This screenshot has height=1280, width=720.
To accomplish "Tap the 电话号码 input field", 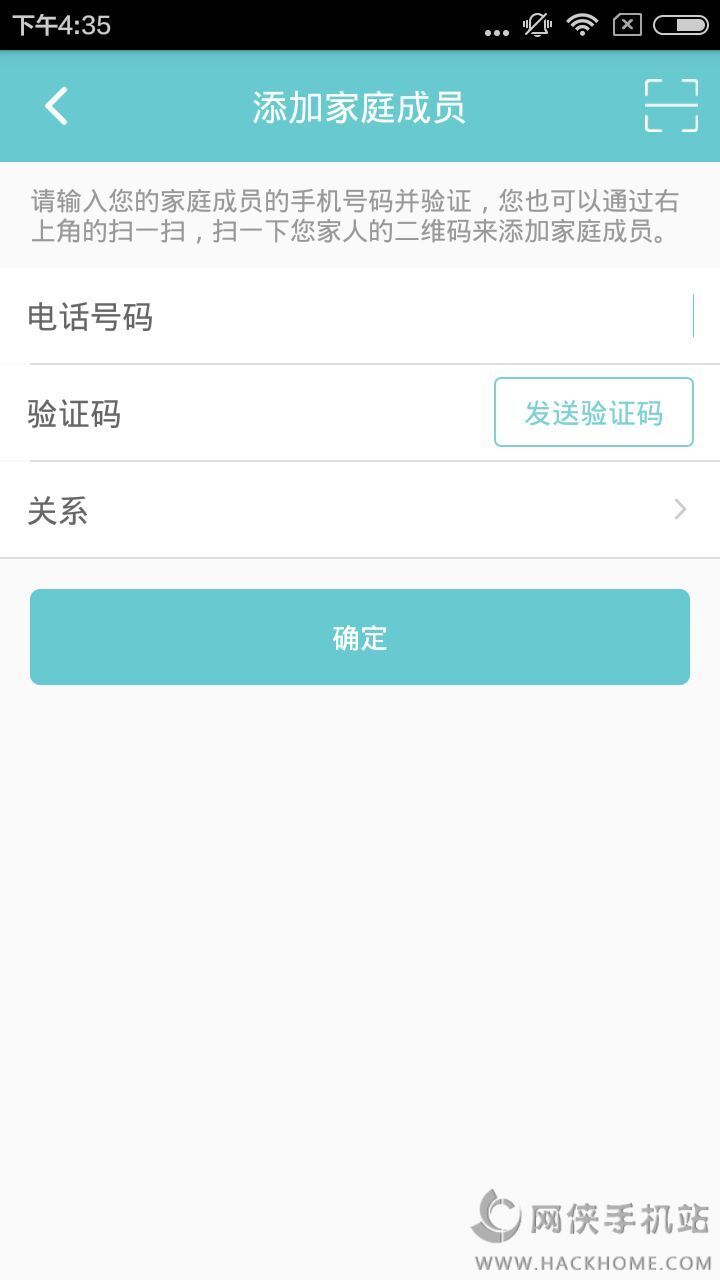I will click(420, 317).
